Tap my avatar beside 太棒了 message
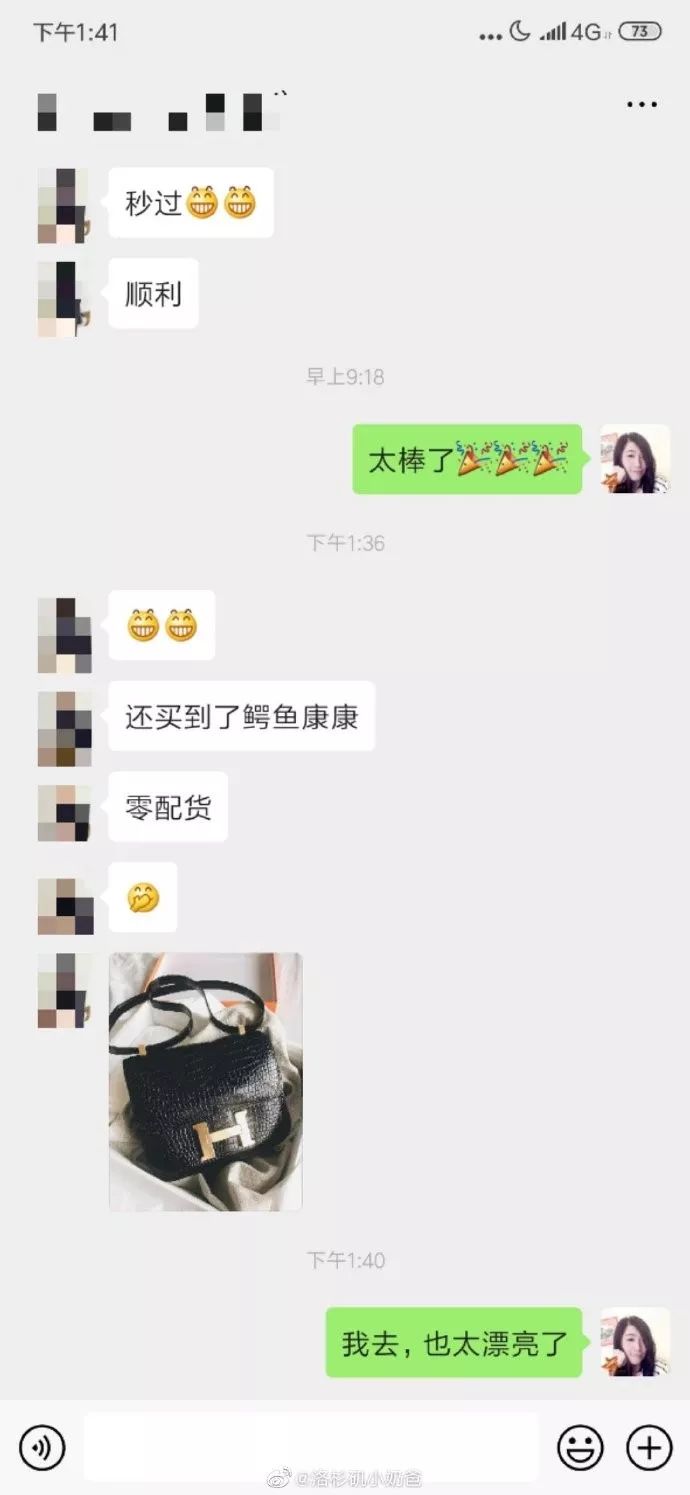690x1495 pixels. (x=635, y=459)
